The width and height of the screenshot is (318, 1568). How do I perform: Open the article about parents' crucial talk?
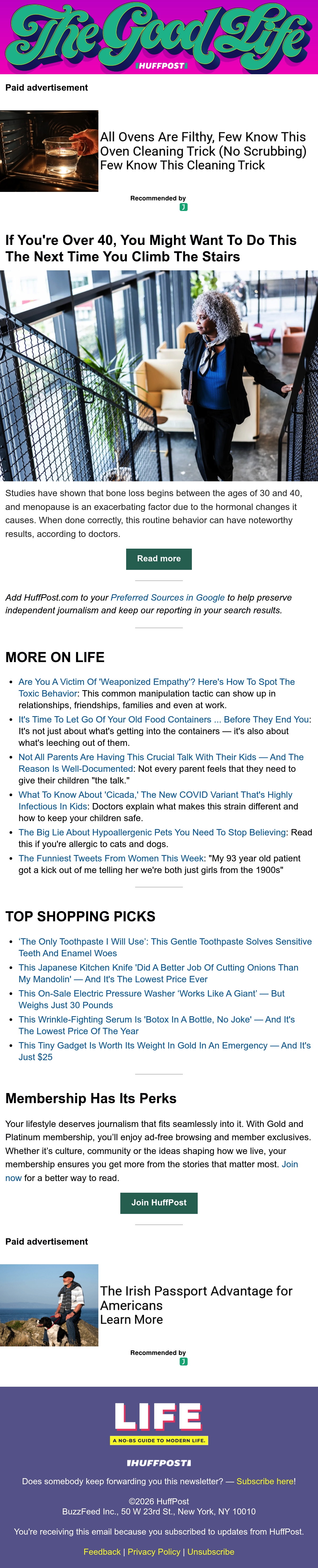tap(161, 763)
